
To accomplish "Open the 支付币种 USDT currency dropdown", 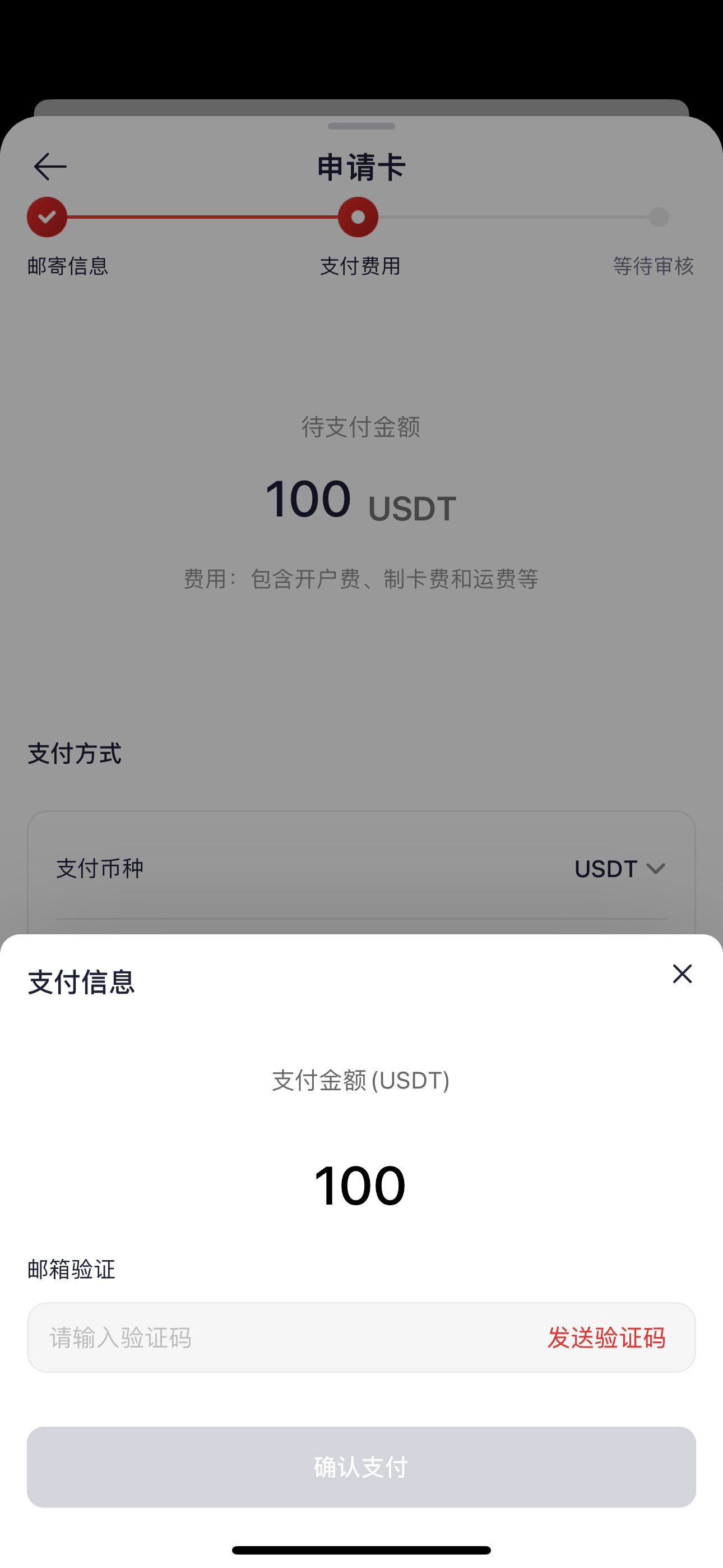I will click(619, 869).
